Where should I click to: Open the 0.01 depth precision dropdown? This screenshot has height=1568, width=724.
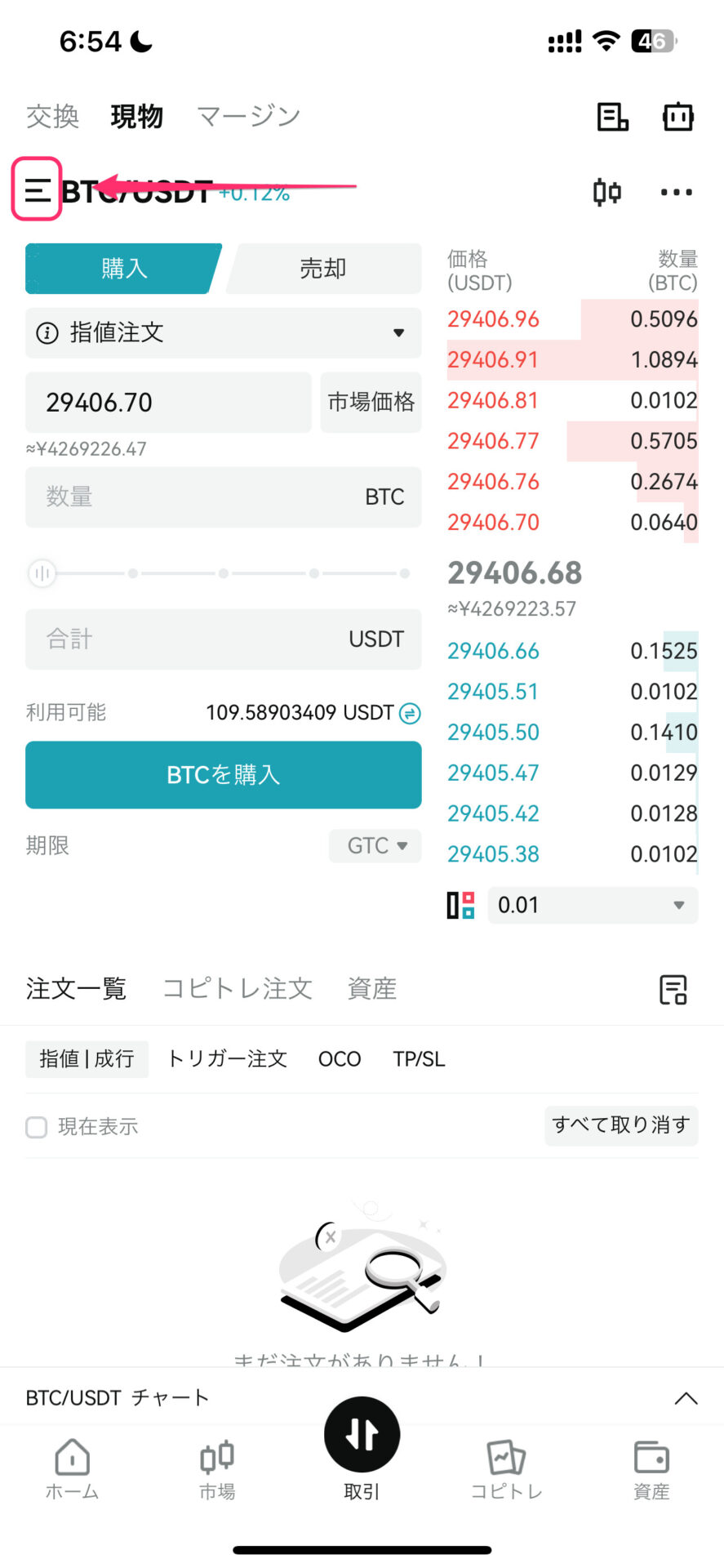coord(593,905)
